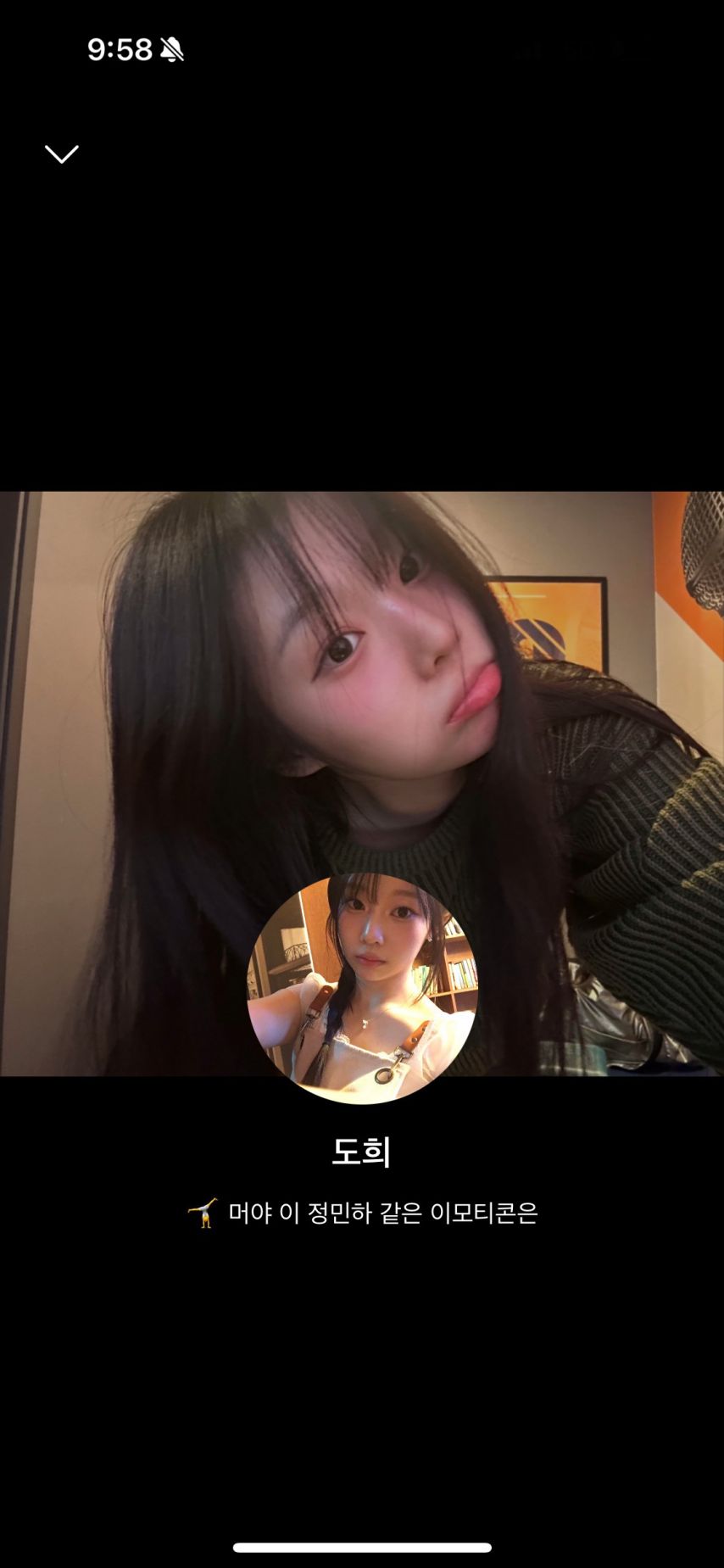This screenshot has width=724, height=1568.
Task: Collapse the profile view with the down chevron
Action: point(61,153)
